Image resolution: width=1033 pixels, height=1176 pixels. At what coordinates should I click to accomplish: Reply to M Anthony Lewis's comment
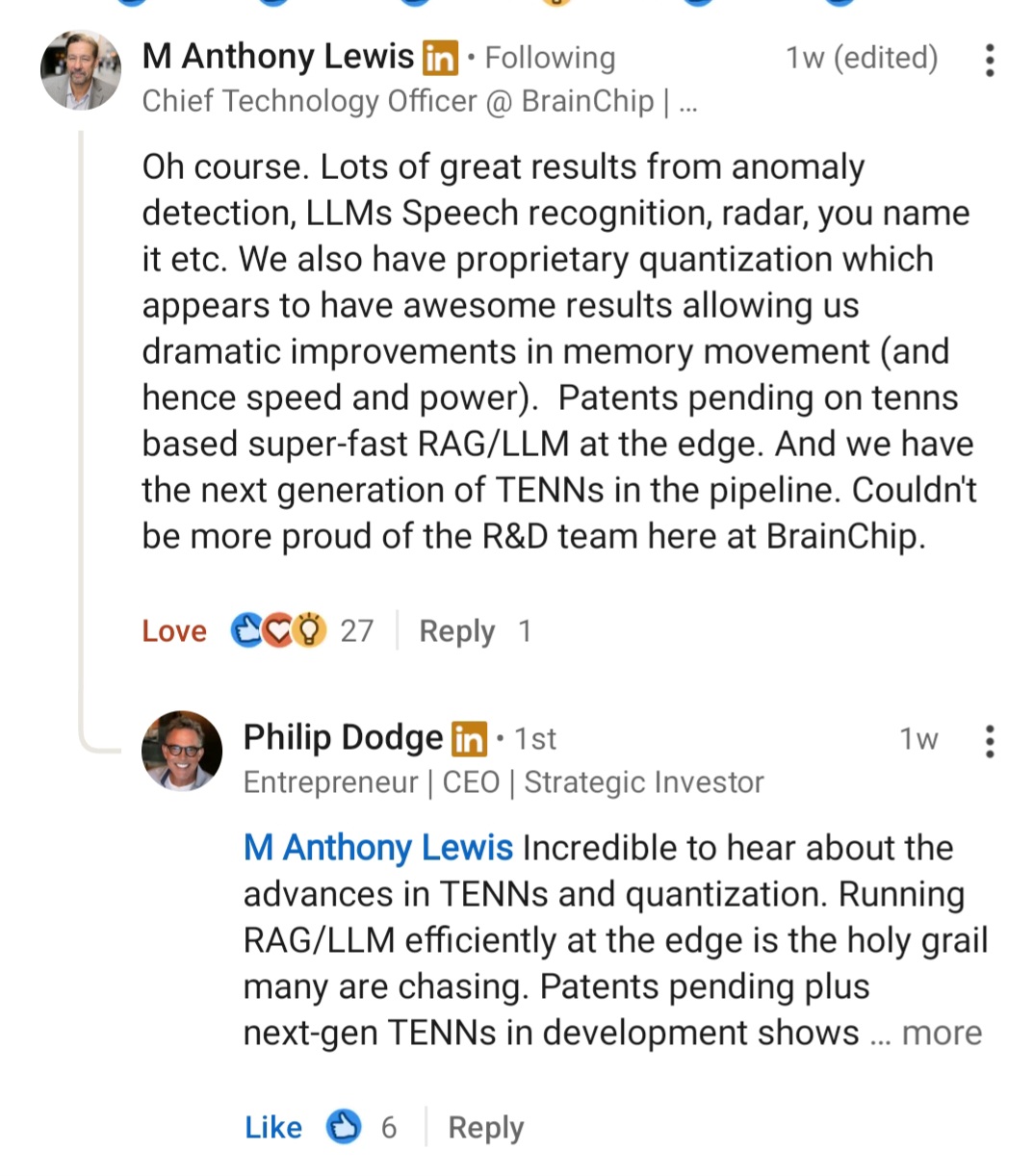tap(456, 631)
